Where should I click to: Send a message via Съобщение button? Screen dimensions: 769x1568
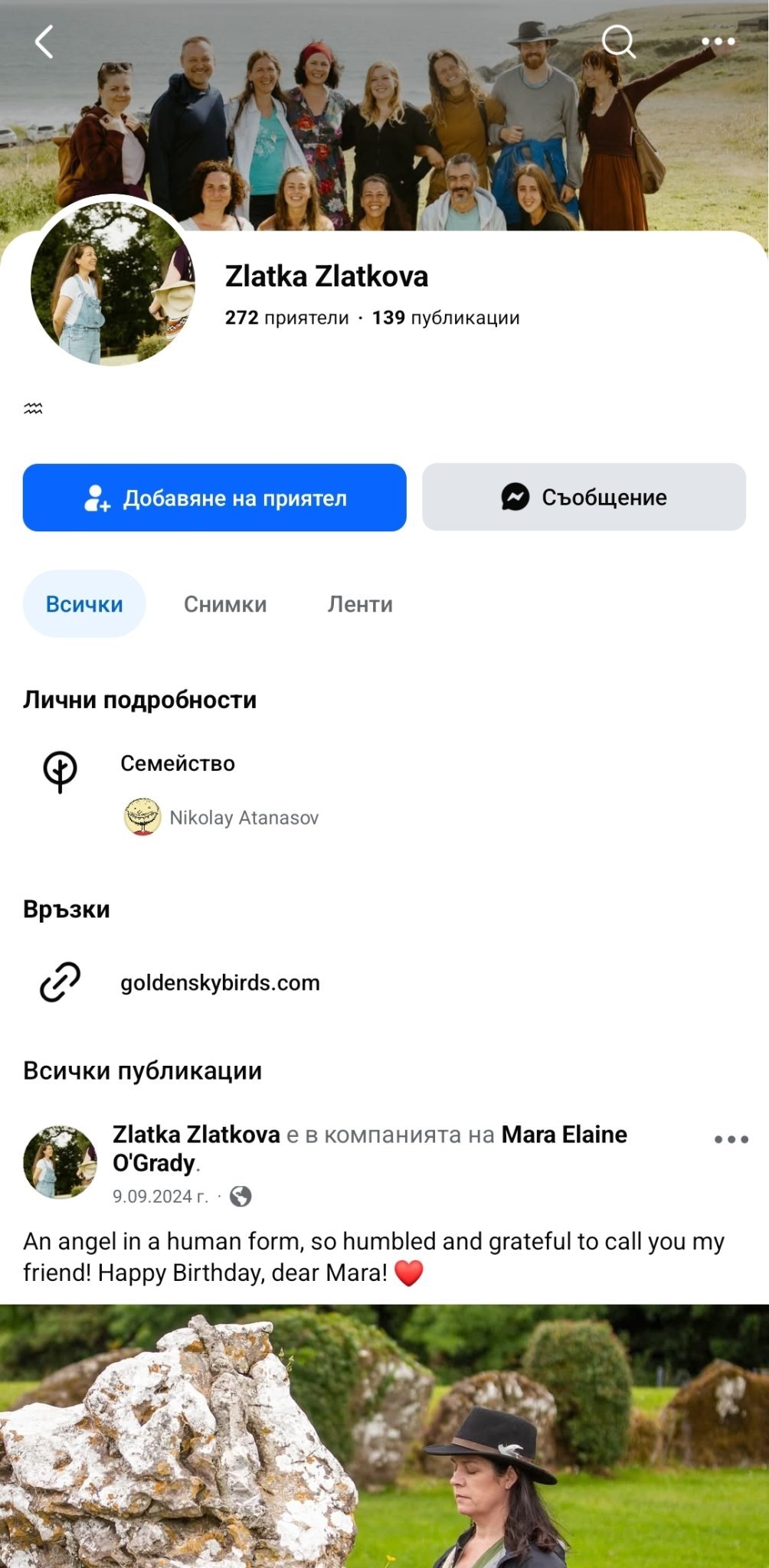click(584, 498)
